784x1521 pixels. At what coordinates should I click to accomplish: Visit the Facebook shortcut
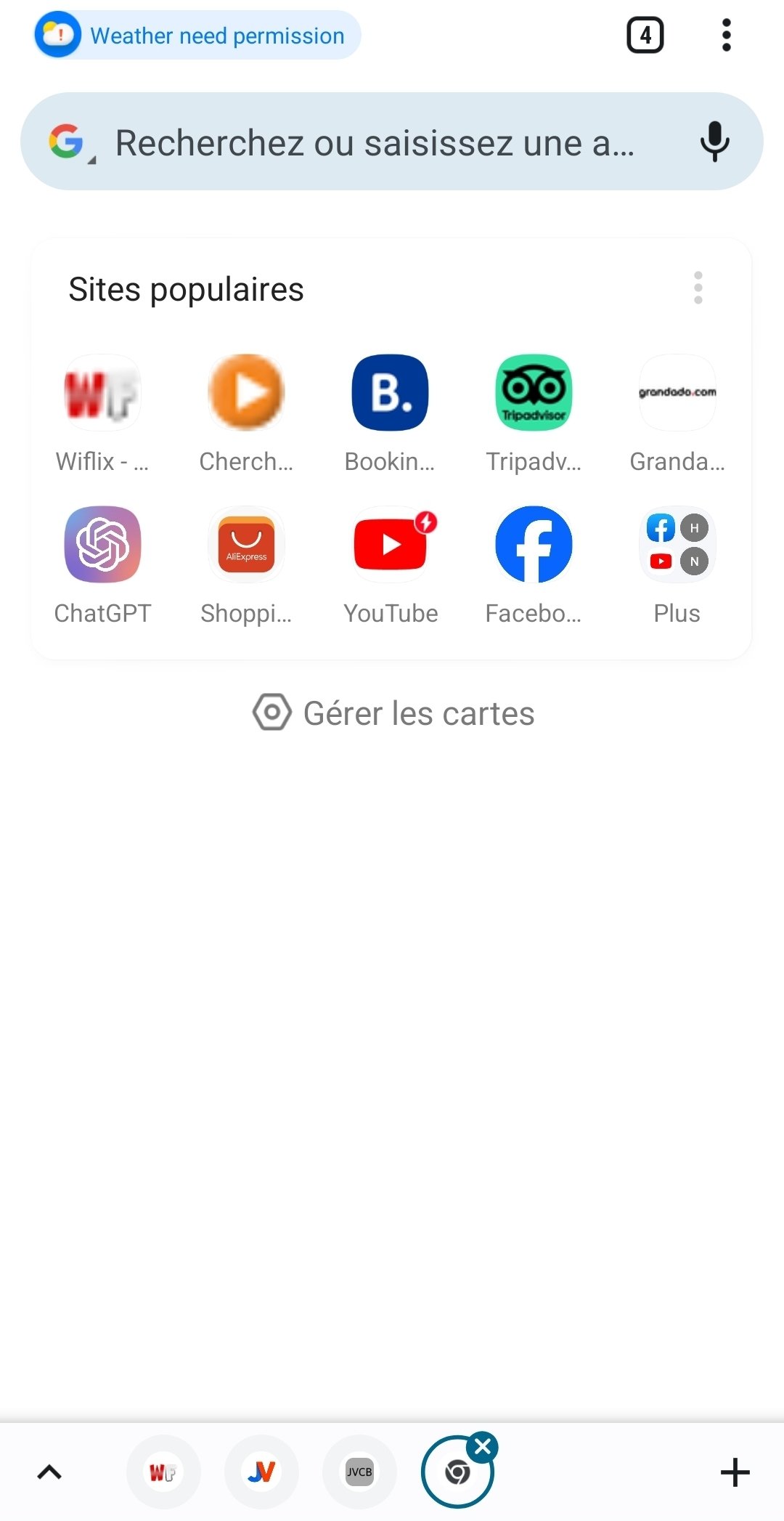tap(534, 545)
